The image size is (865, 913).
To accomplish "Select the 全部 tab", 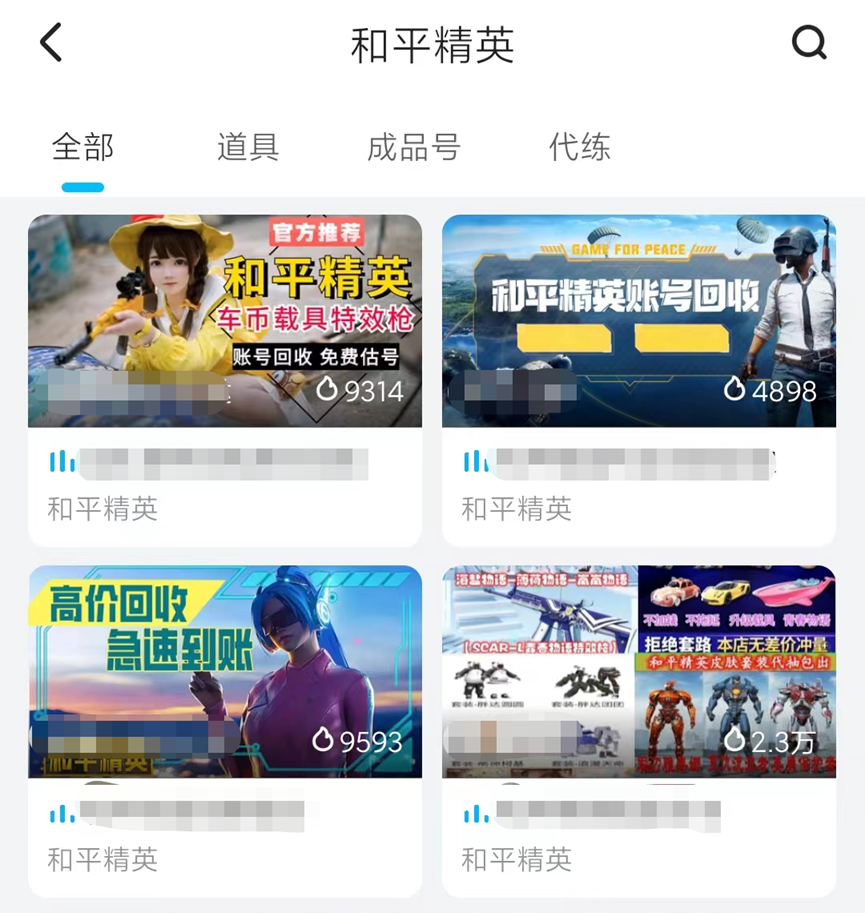I will tap(82, 148).
